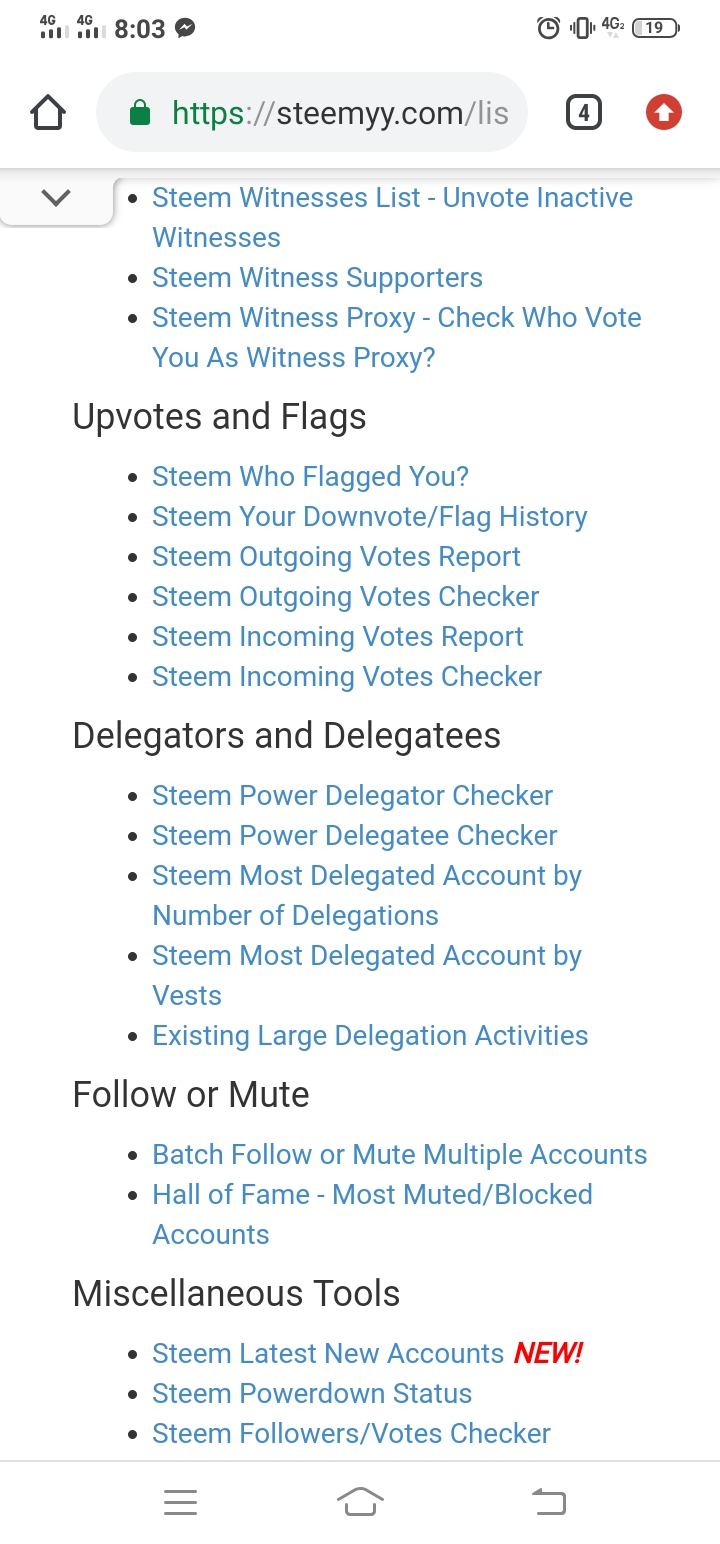Open Steem Outgoing Votes Checker

pos(345,597)
